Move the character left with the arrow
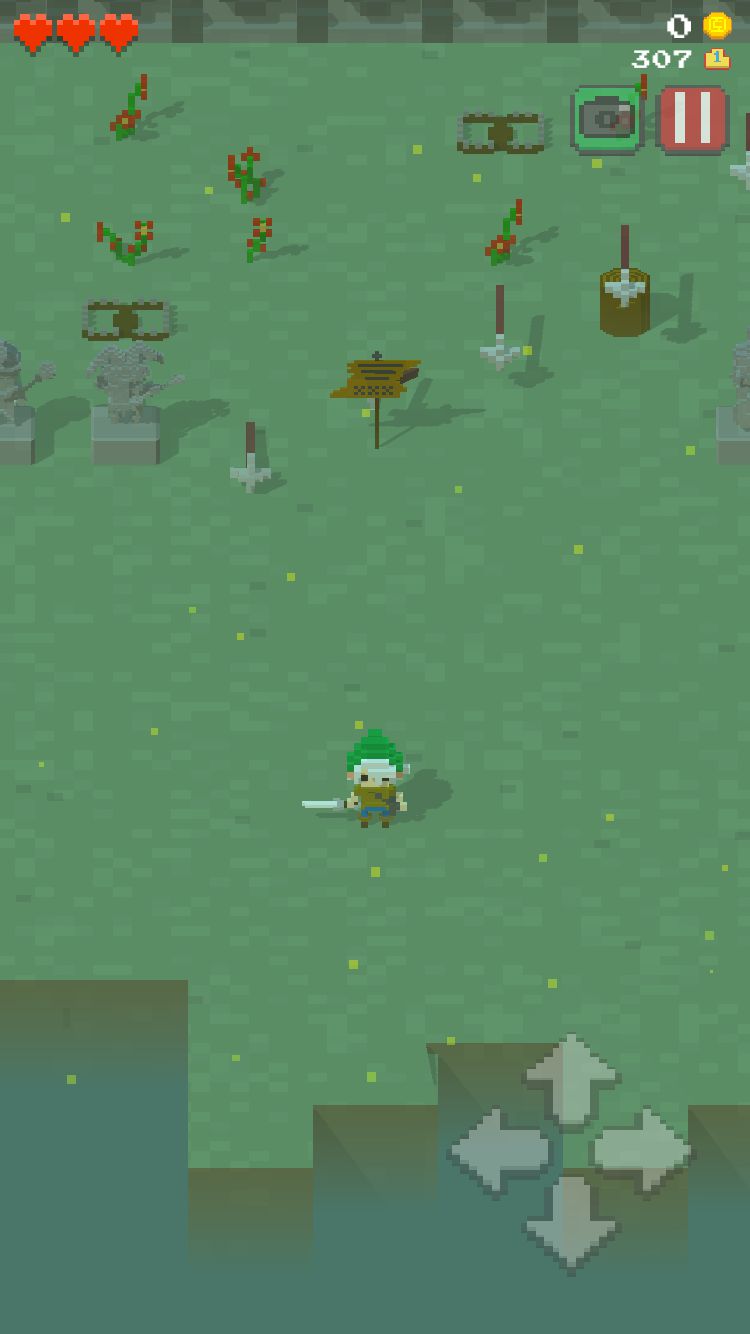The height and width of the screenshot is (1334, 750). point(500,1152)
